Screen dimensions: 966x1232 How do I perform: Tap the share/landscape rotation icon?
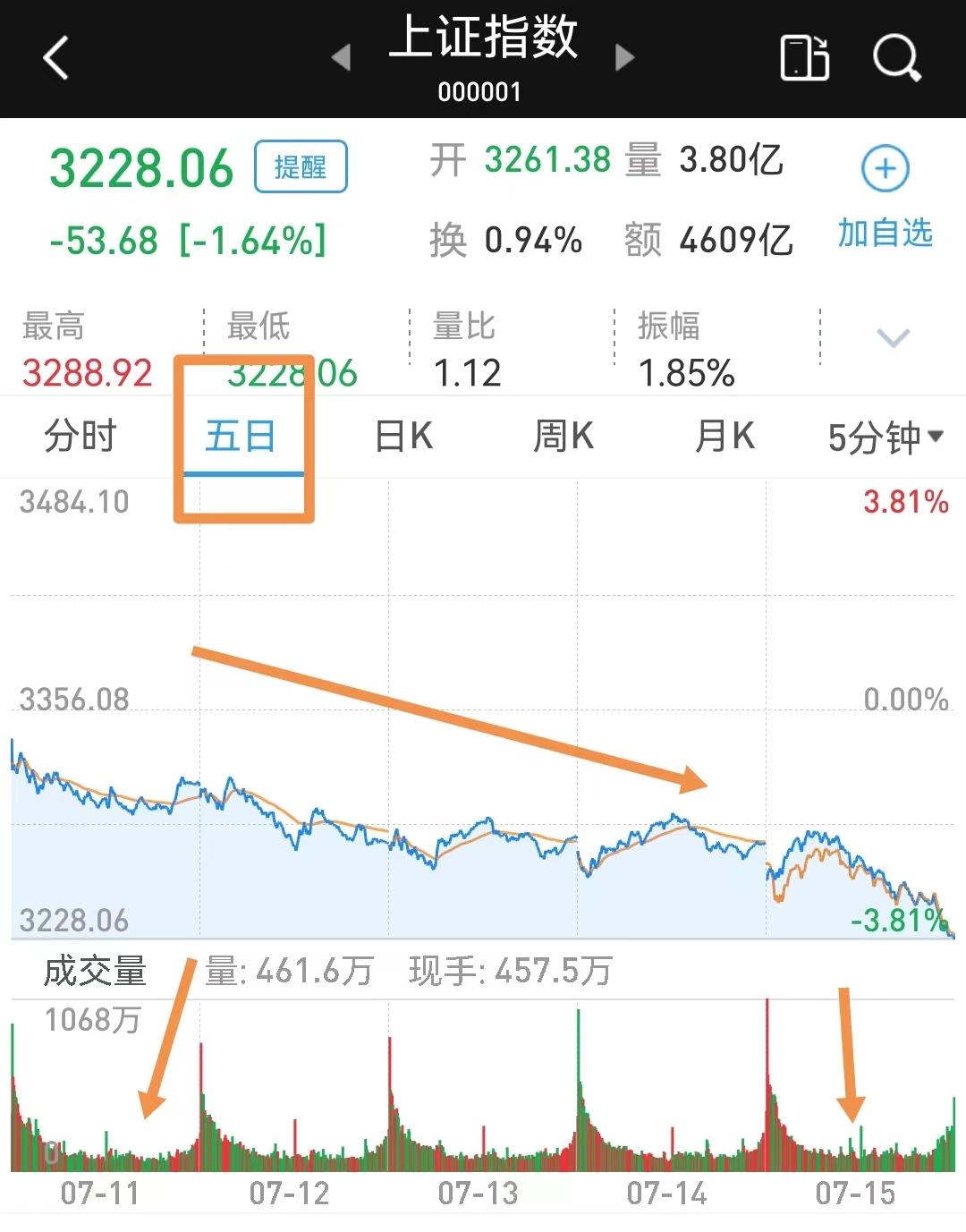(802, 56)
